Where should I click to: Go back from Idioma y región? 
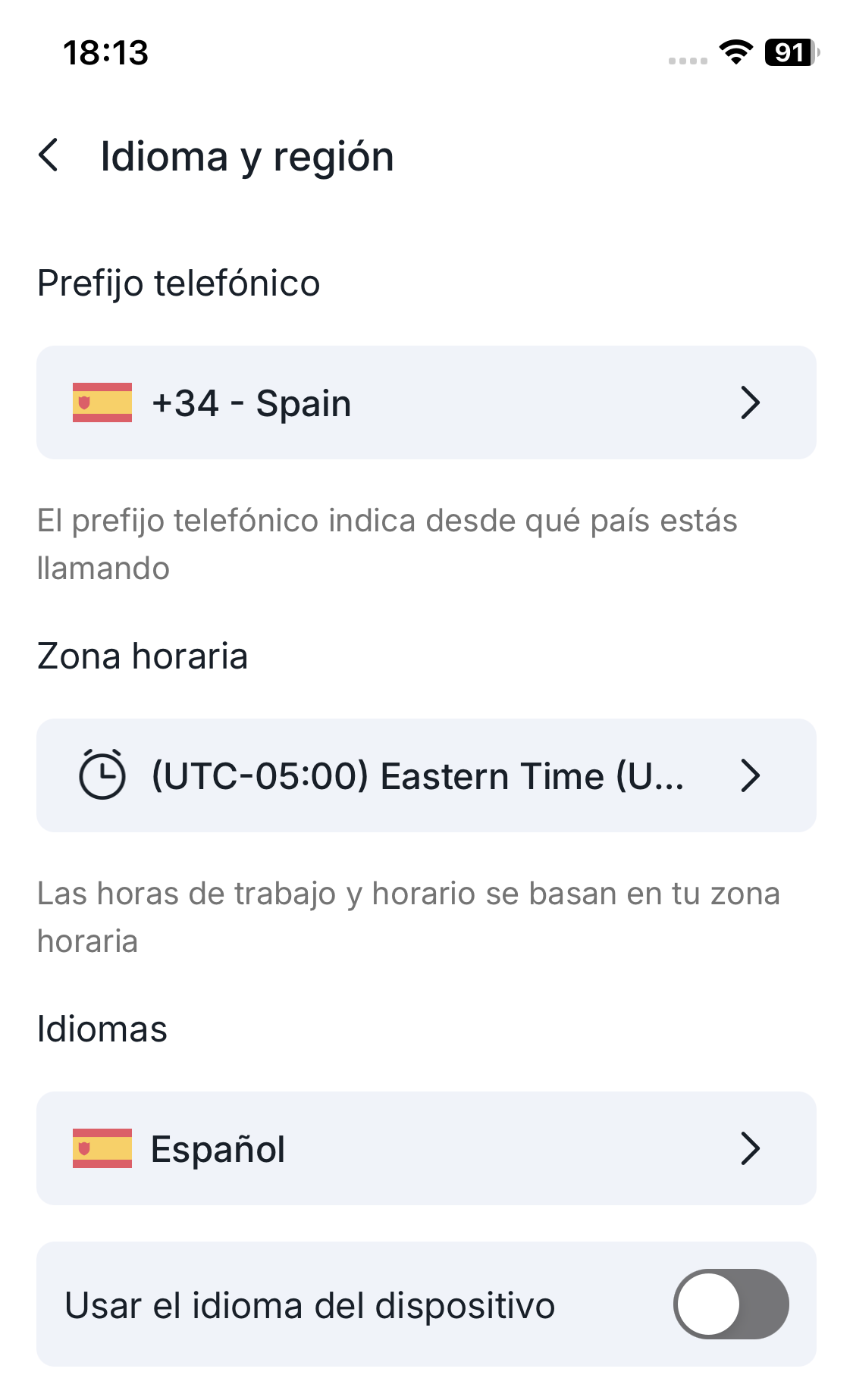pos(49,156)
